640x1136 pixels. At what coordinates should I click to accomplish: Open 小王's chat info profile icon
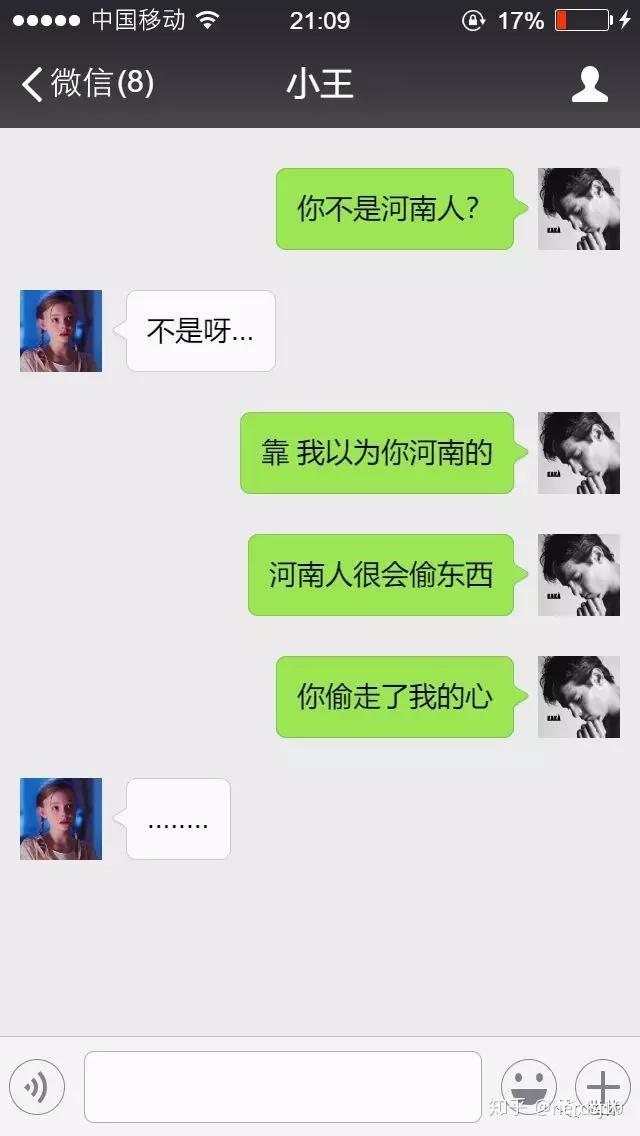point(590,85)
